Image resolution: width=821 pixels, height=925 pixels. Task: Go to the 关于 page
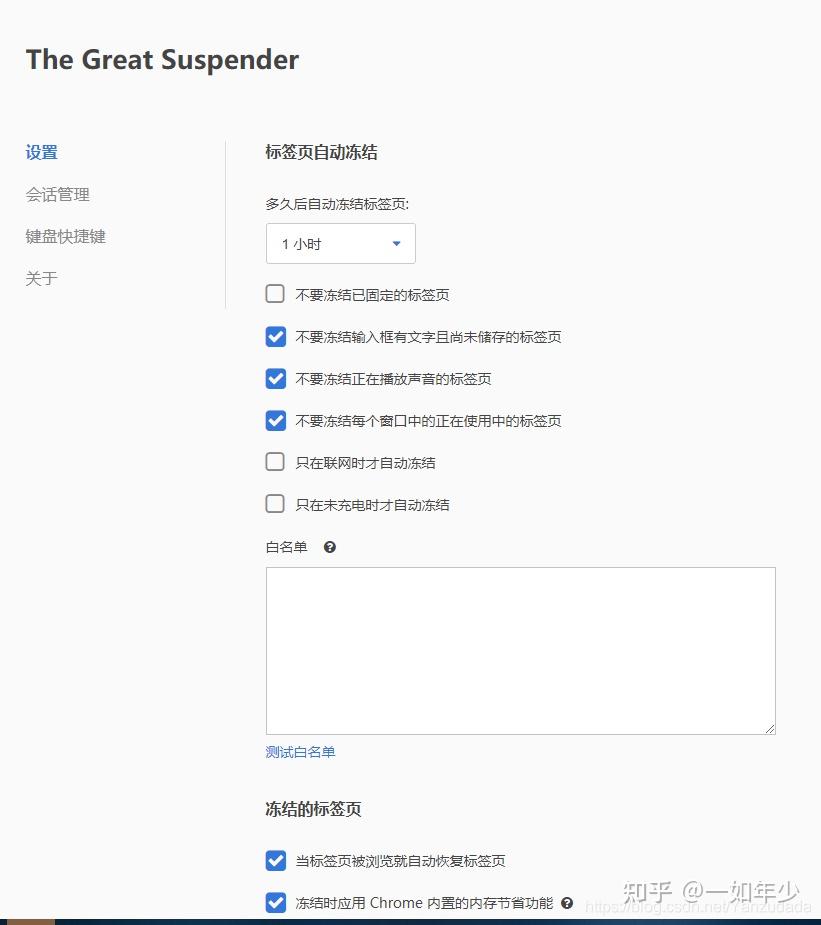(42, 279)
